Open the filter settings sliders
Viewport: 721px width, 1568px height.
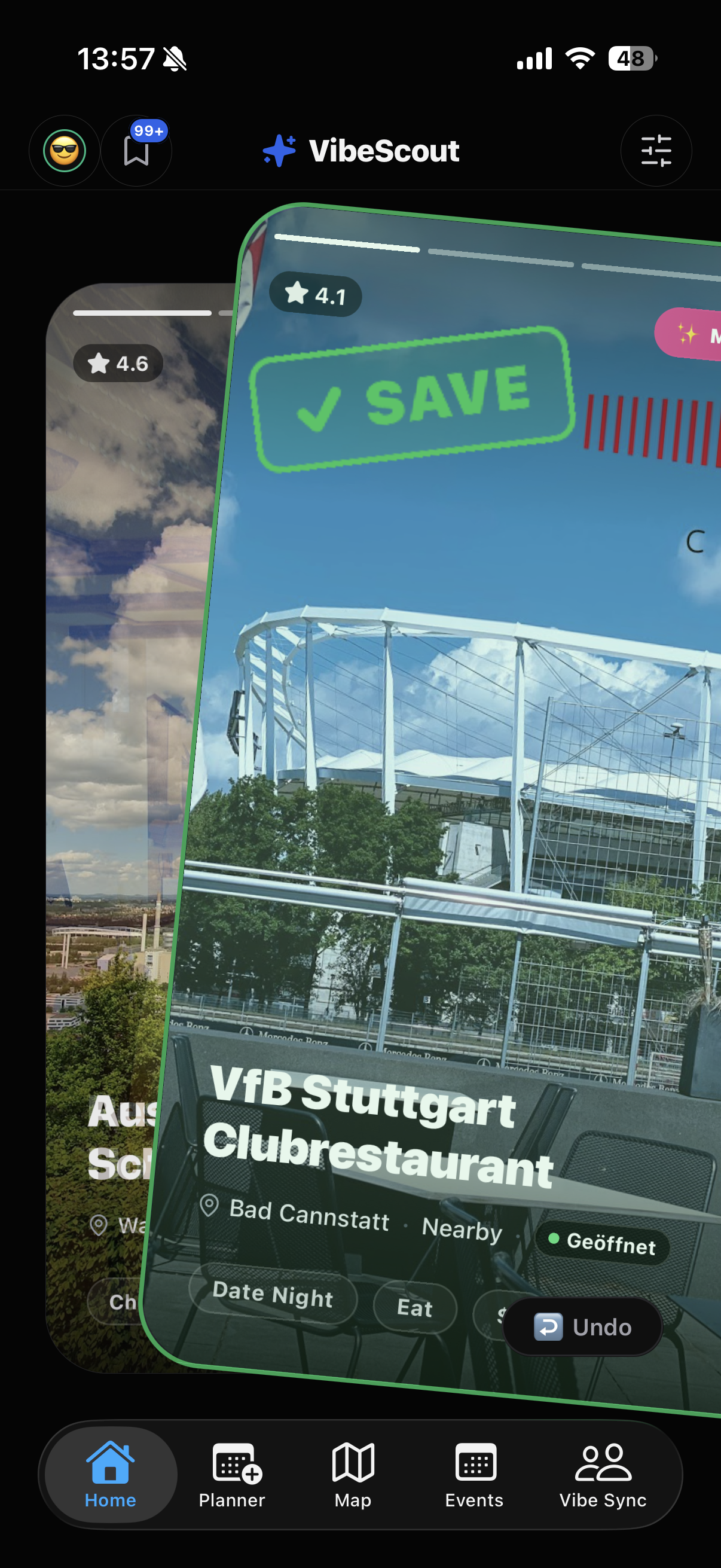point(655,150)
